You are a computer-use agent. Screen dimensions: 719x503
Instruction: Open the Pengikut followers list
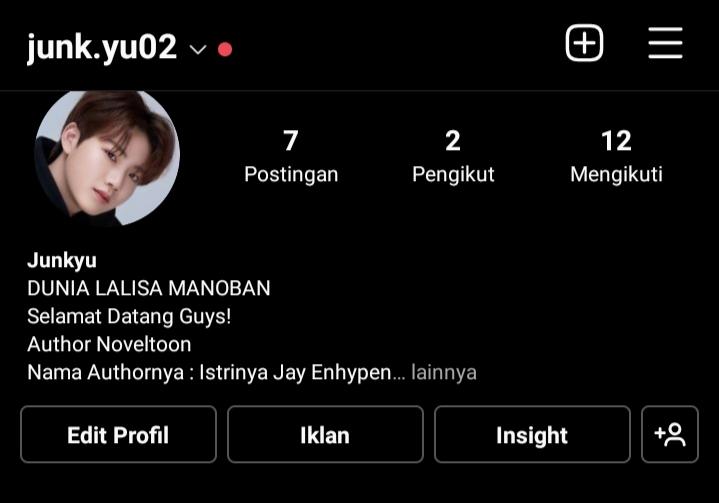(453, 156)
